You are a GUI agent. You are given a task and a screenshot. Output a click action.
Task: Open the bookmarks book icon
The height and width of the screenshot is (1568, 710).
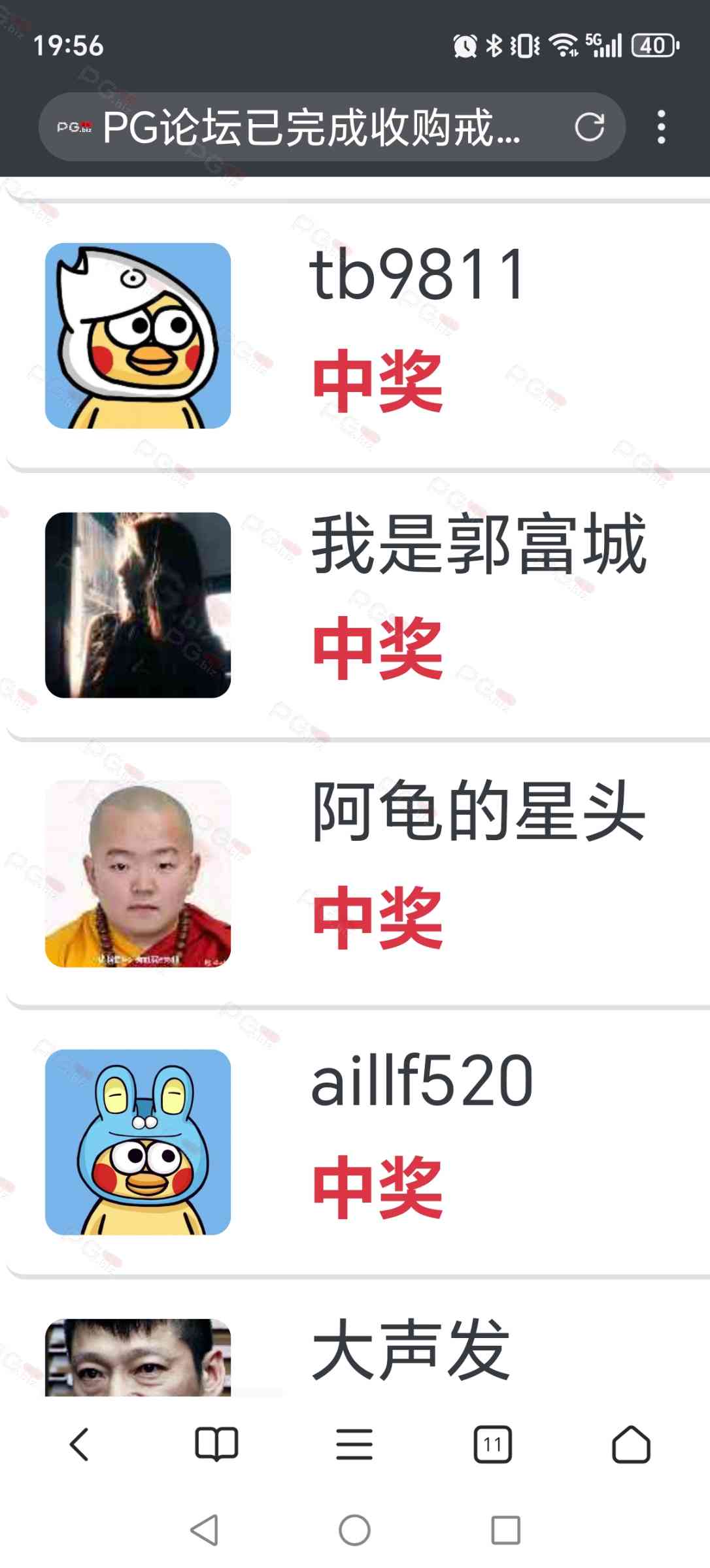tap(216, 1445)
